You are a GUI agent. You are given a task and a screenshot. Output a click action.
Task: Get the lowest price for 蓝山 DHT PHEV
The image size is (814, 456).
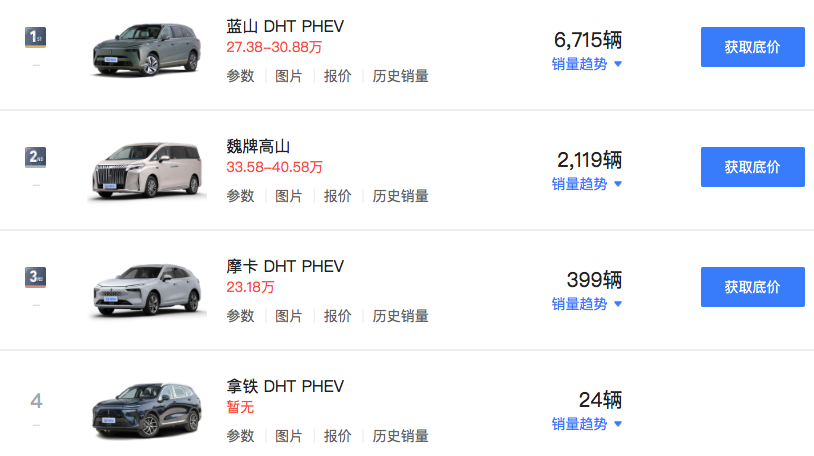752,47
